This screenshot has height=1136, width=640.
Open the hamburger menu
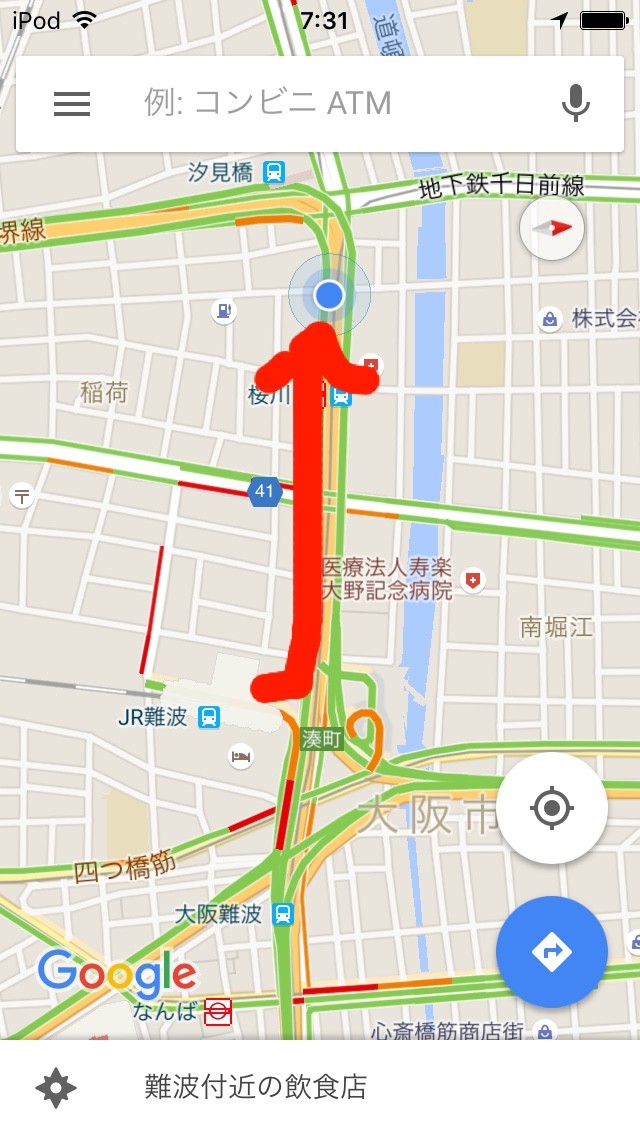(72, 104)
